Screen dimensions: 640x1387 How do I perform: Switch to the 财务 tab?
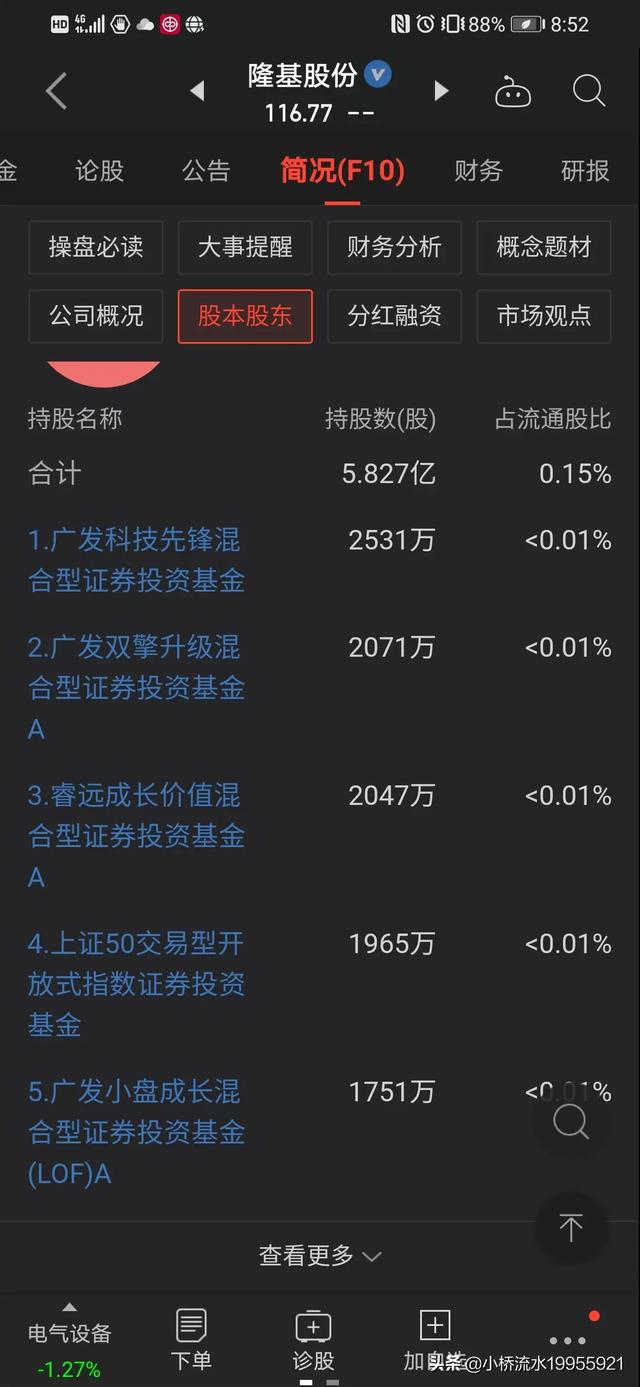478,171
